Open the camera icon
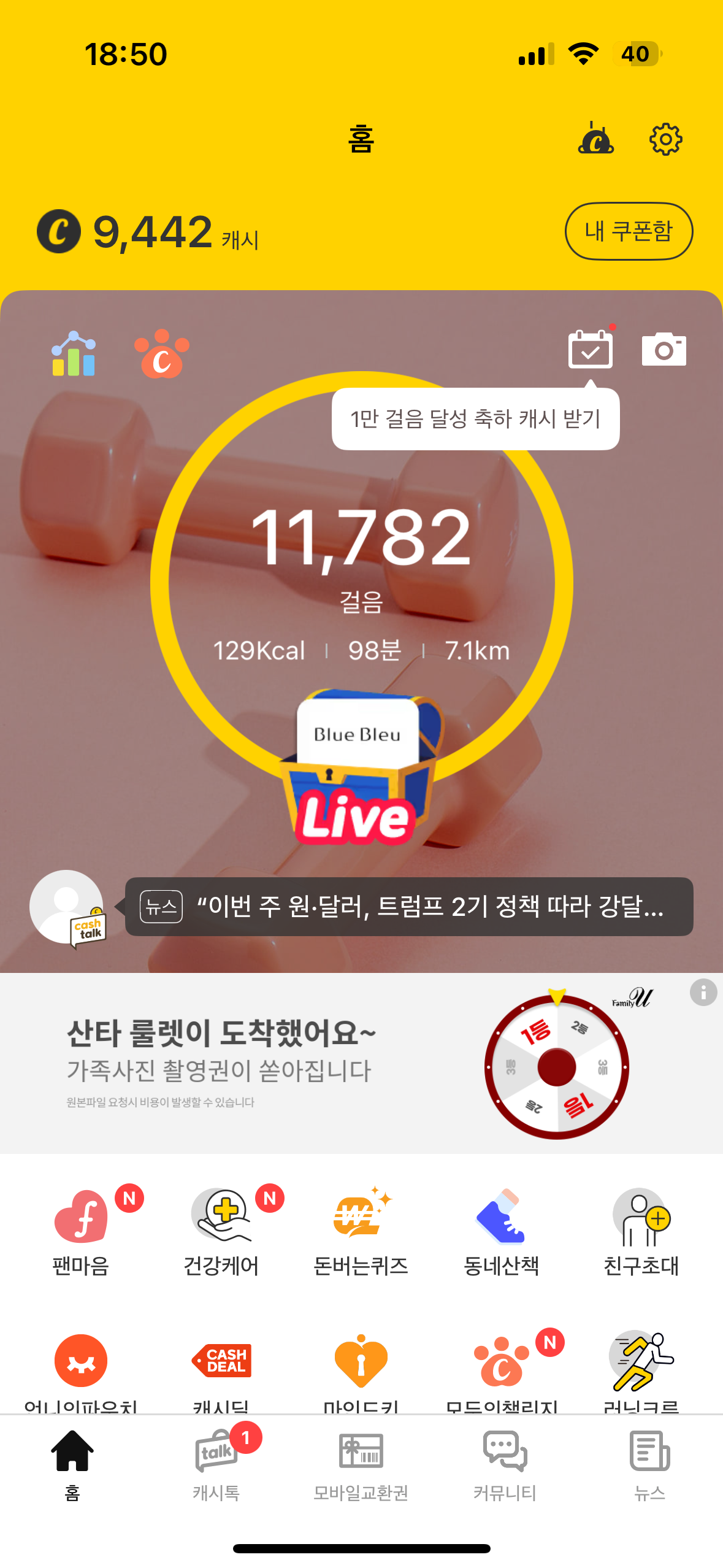Screen dimensions: 723x1568 coord(664,350)
